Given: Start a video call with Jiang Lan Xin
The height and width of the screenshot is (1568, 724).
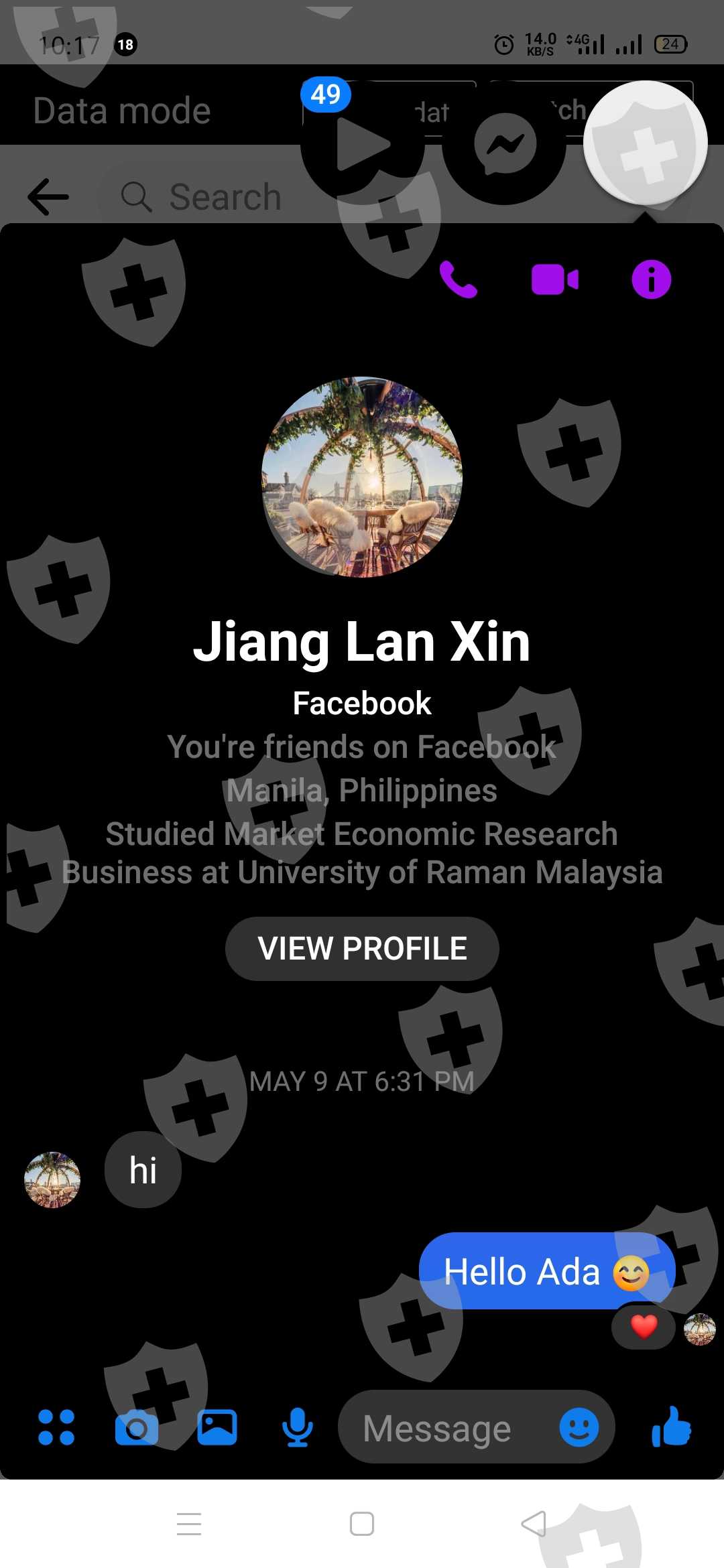Looking at the screenshot, I should pos(554,279).
